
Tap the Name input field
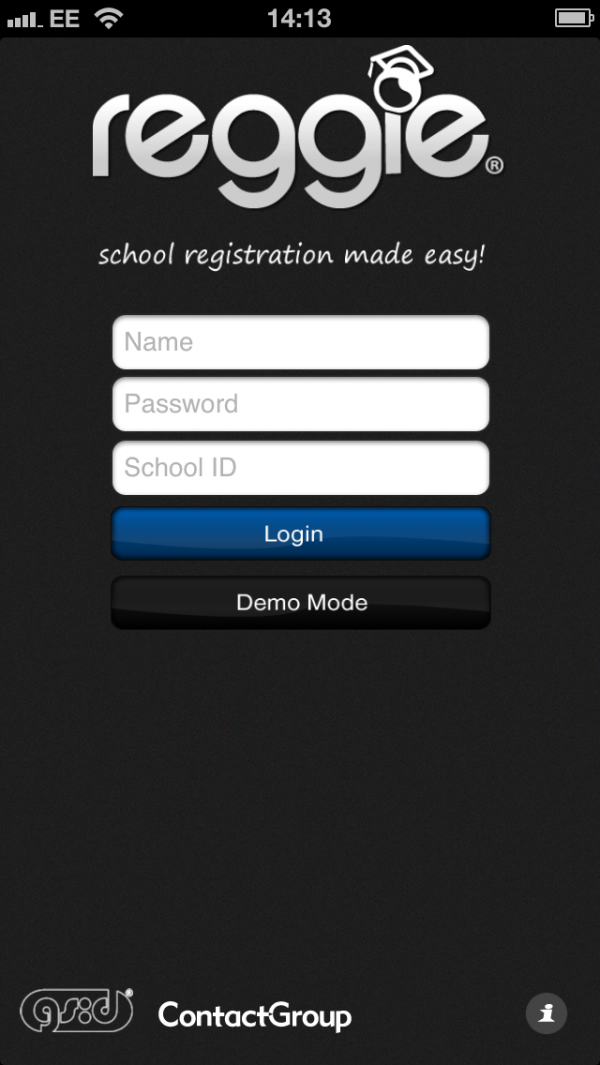(x=300, y=343)
